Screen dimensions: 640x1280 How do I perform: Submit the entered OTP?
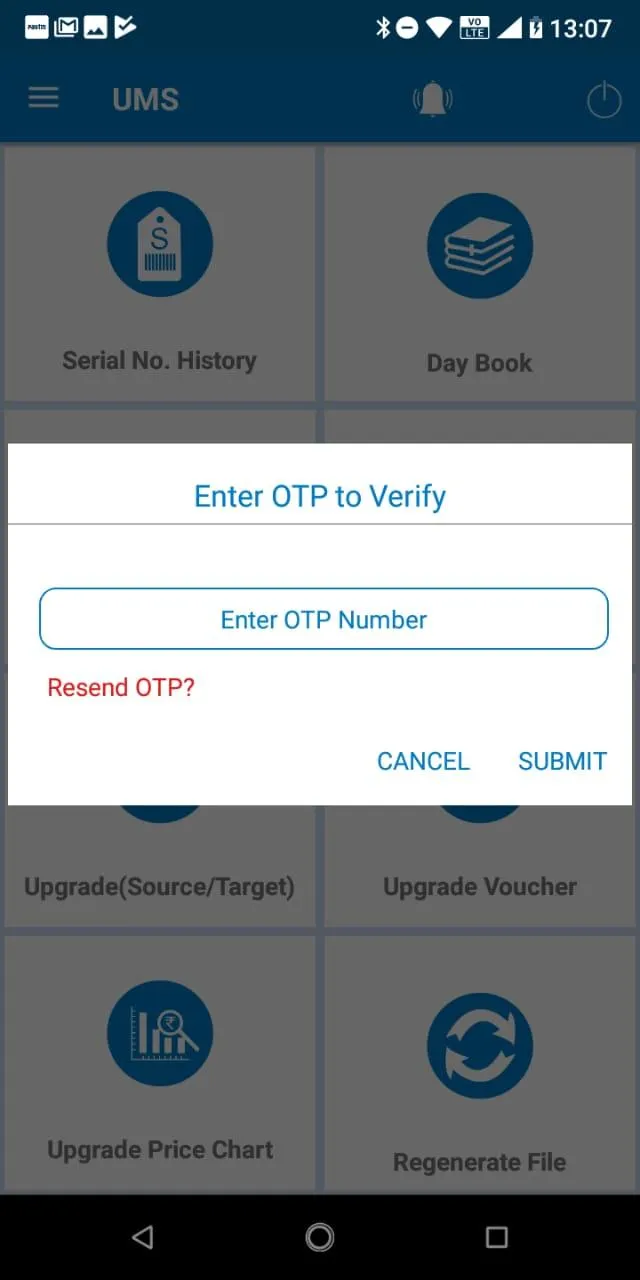(562, 761)
